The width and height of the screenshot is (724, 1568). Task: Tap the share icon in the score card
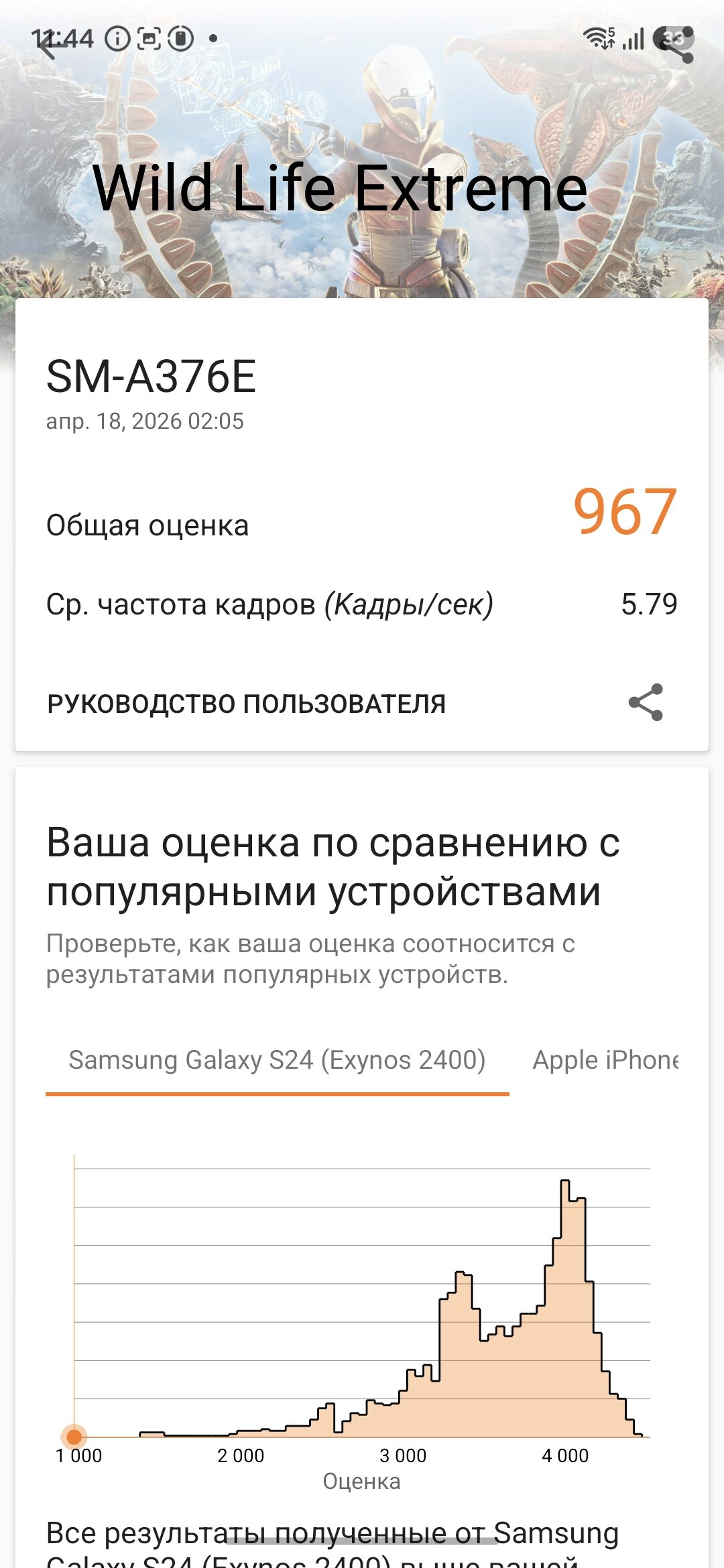(x=646, y=702)
